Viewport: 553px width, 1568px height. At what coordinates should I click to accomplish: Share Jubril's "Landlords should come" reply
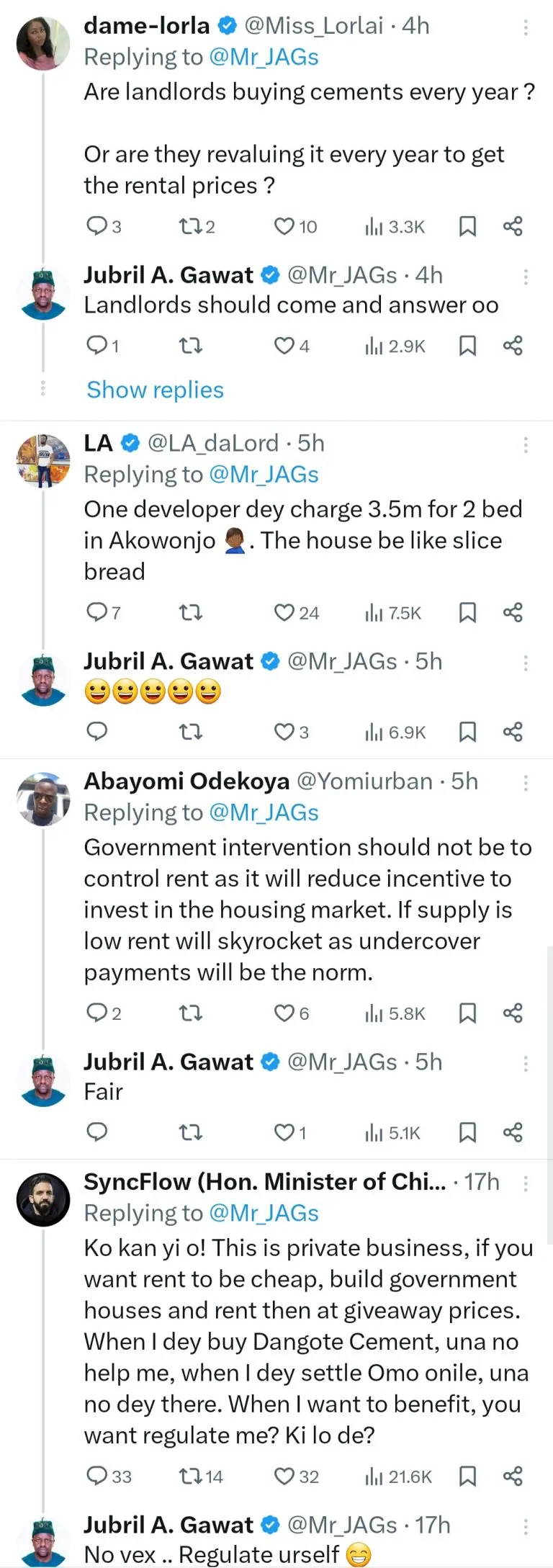(513, 346)
